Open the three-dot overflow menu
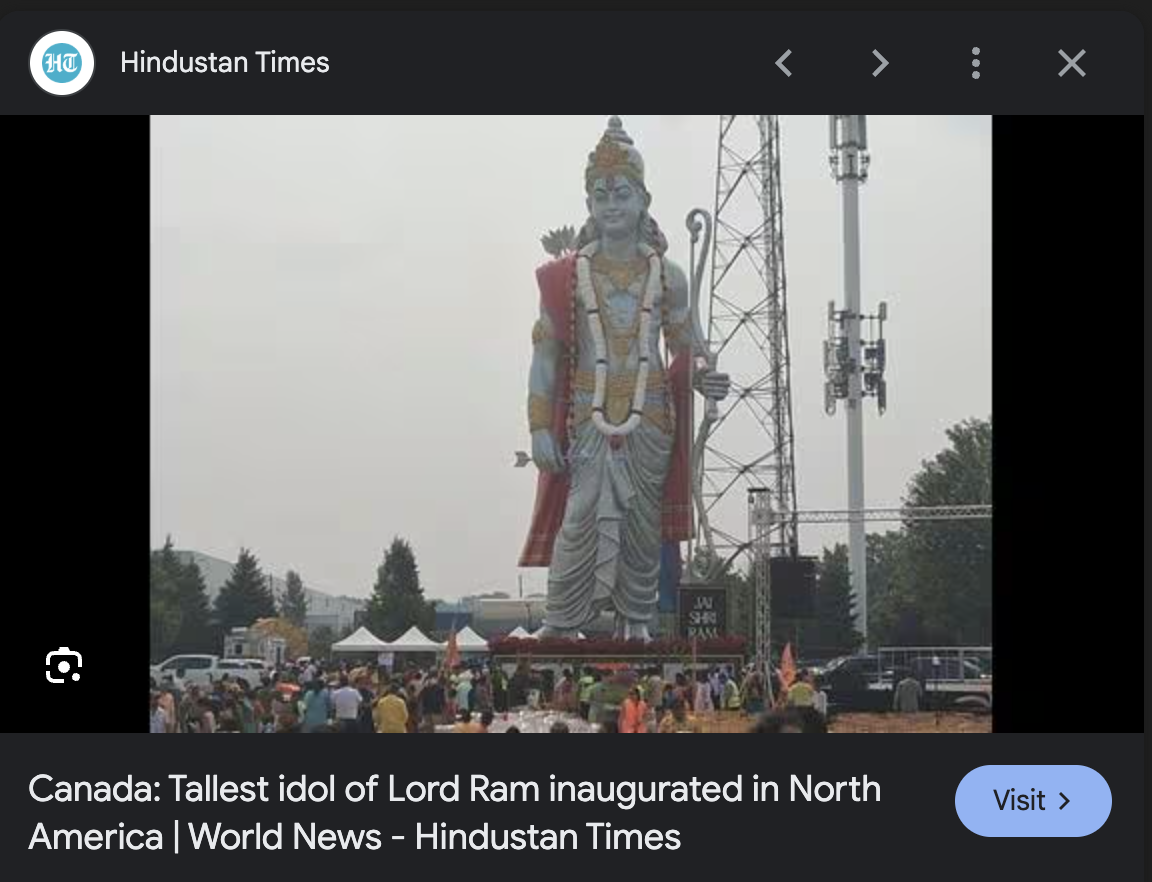Viewport: 1152px width, 882px height. click(975, 64)
